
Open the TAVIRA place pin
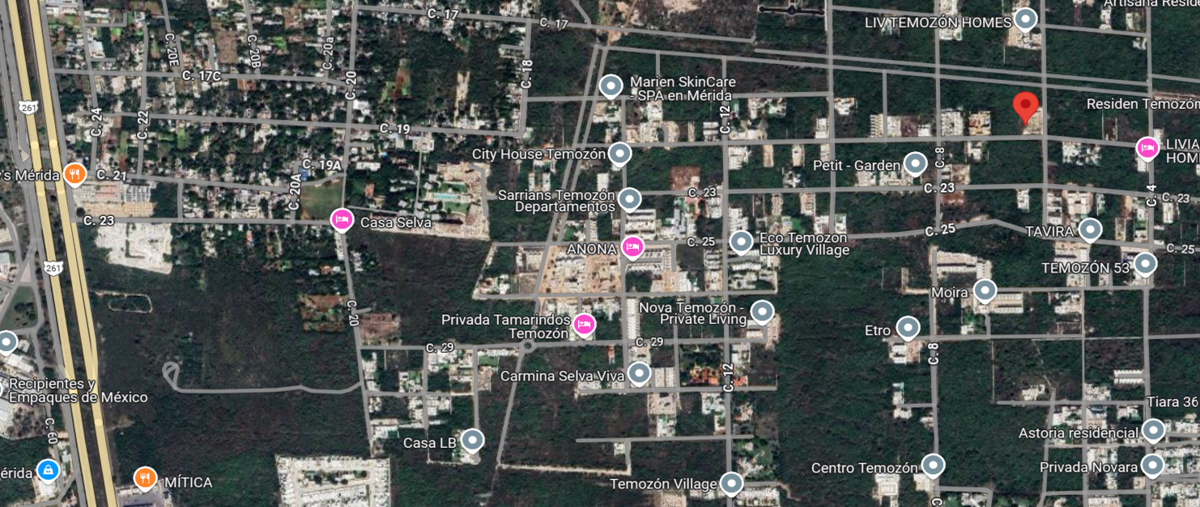(1090, 231)
